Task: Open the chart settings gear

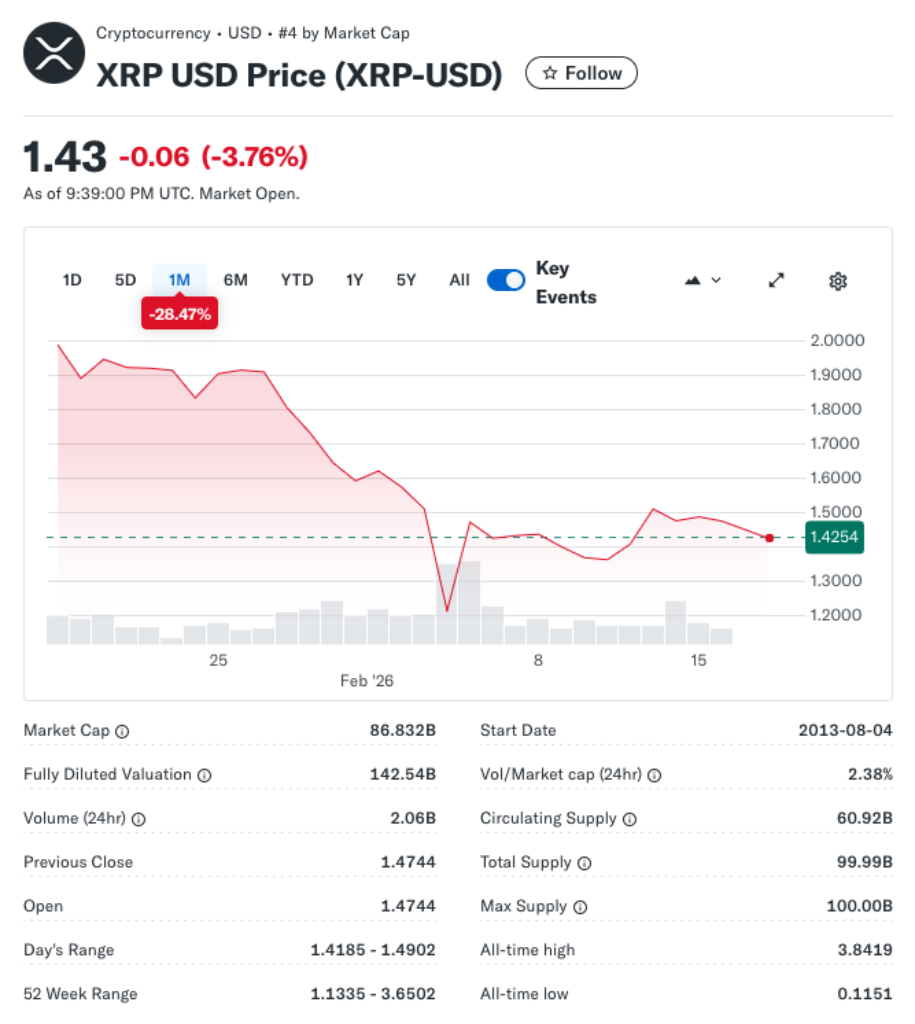Action: coord(837,281)
